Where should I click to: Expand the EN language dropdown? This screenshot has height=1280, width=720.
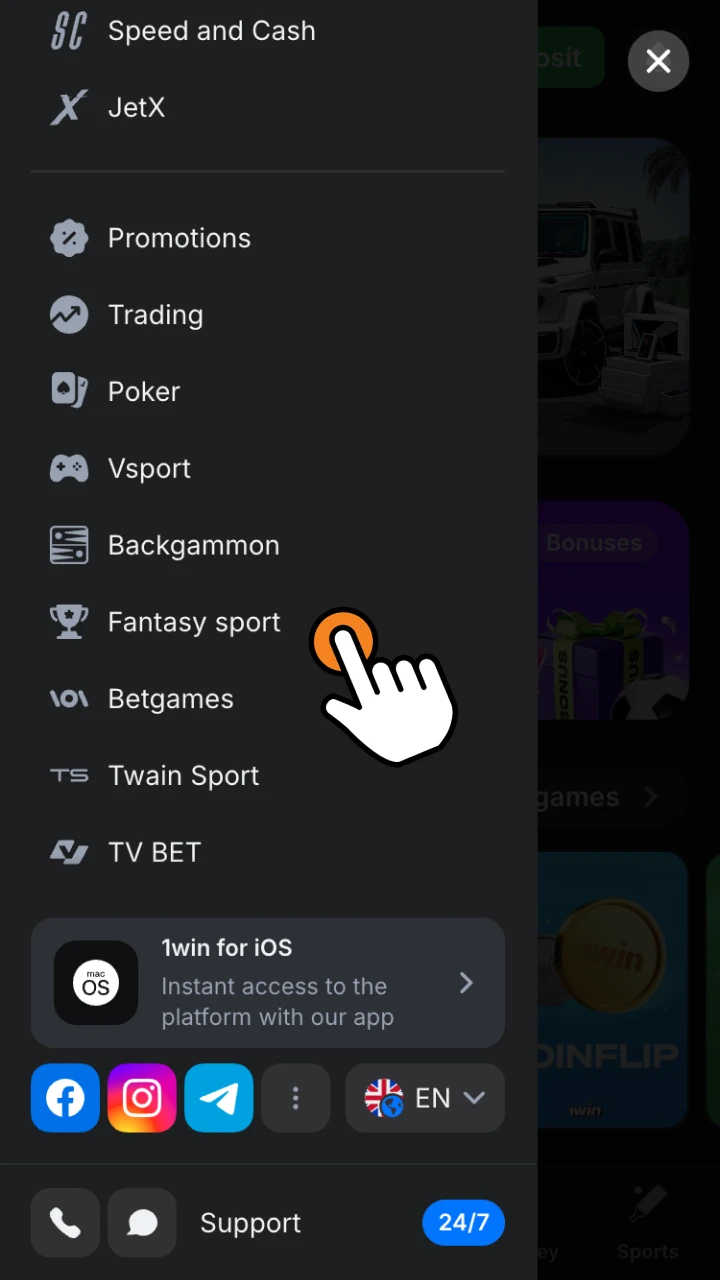coord(424,1097)
